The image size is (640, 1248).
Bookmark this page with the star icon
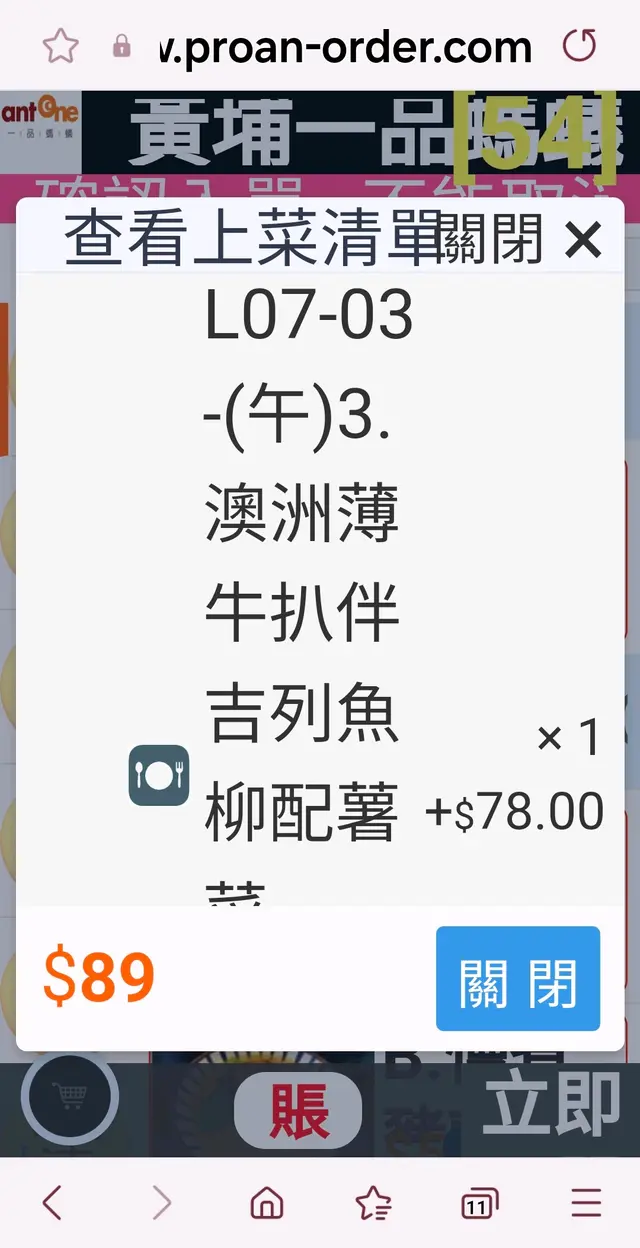click(60, 46)
